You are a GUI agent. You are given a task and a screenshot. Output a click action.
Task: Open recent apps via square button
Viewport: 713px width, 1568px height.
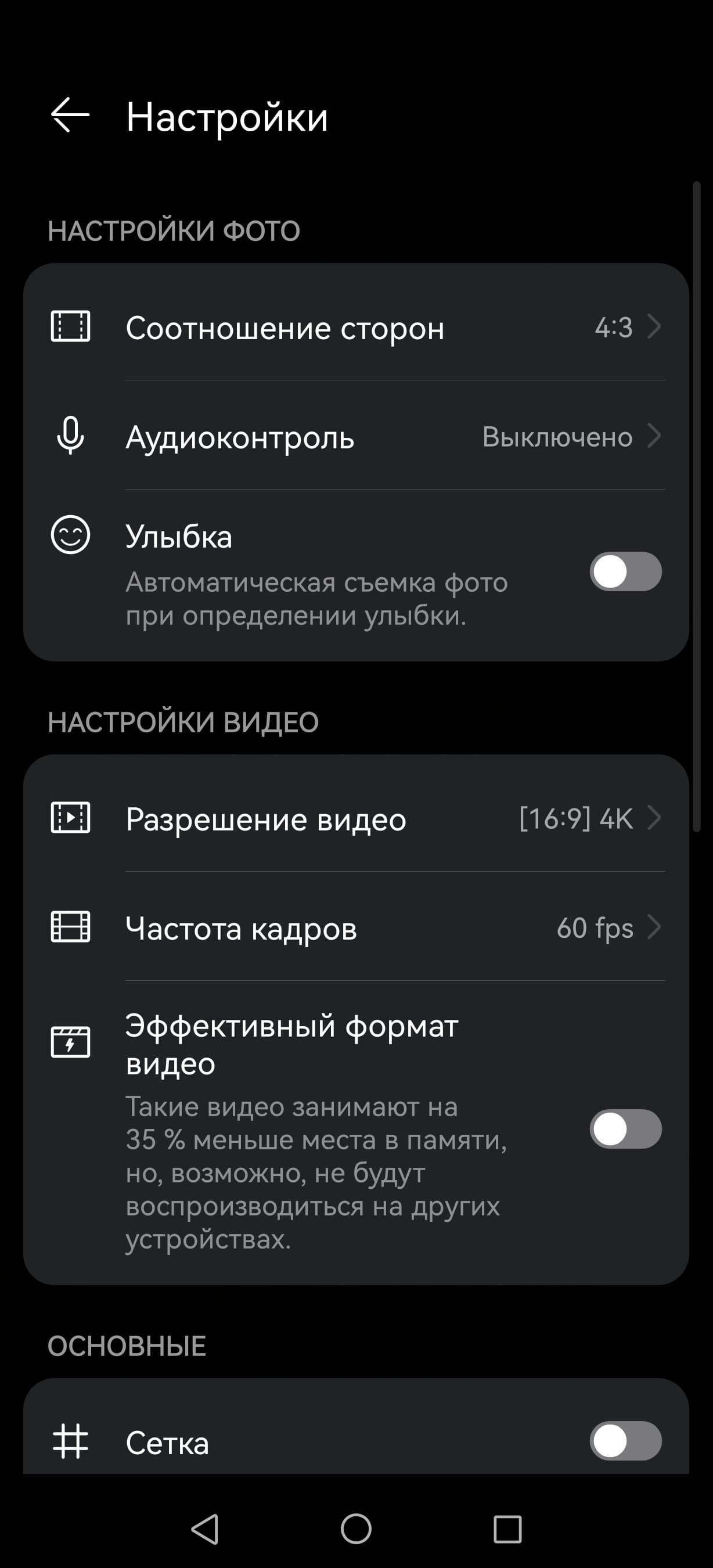[507, 1529]
